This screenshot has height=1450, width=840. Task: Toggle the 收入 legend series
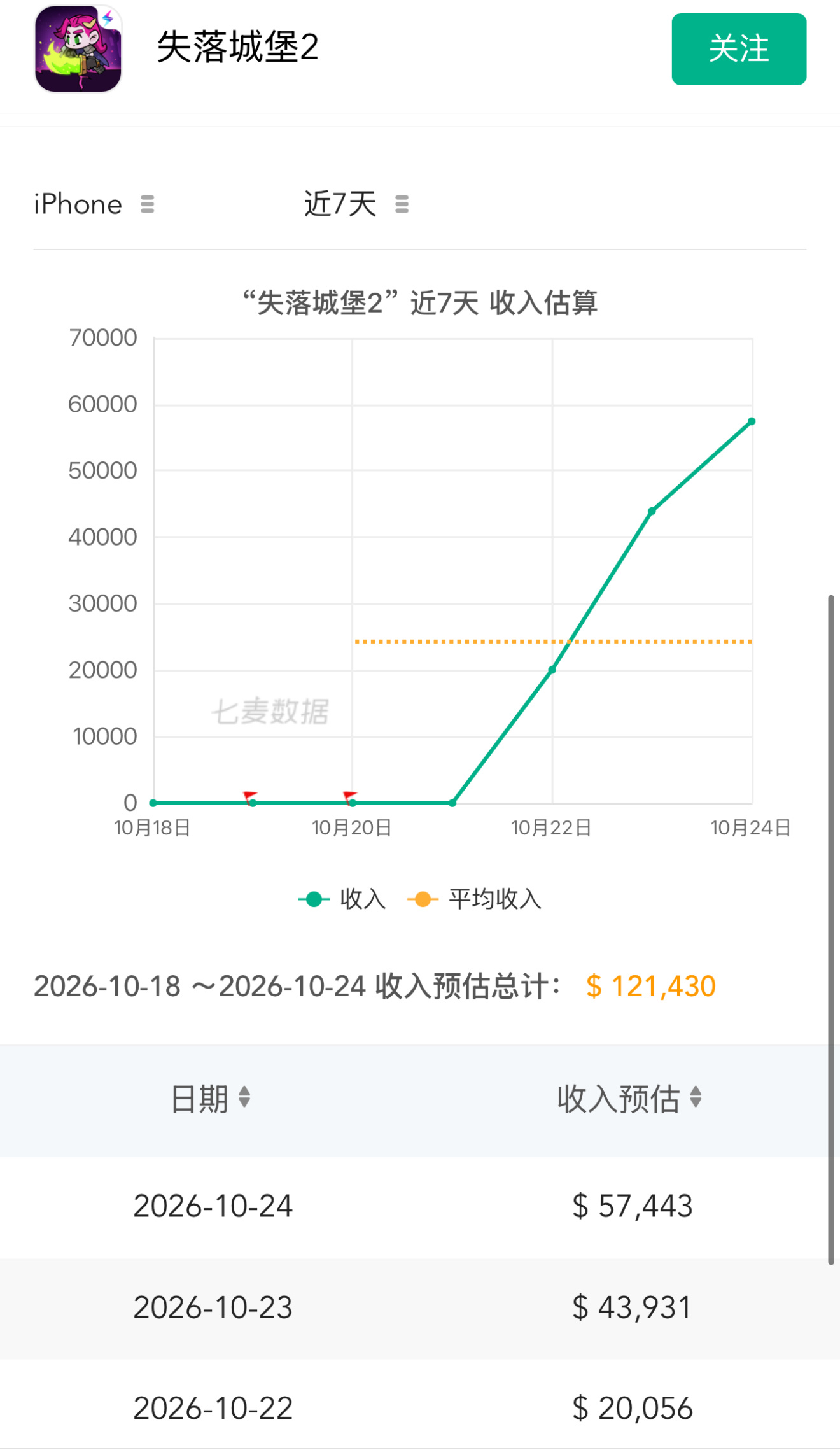(342, 899)
